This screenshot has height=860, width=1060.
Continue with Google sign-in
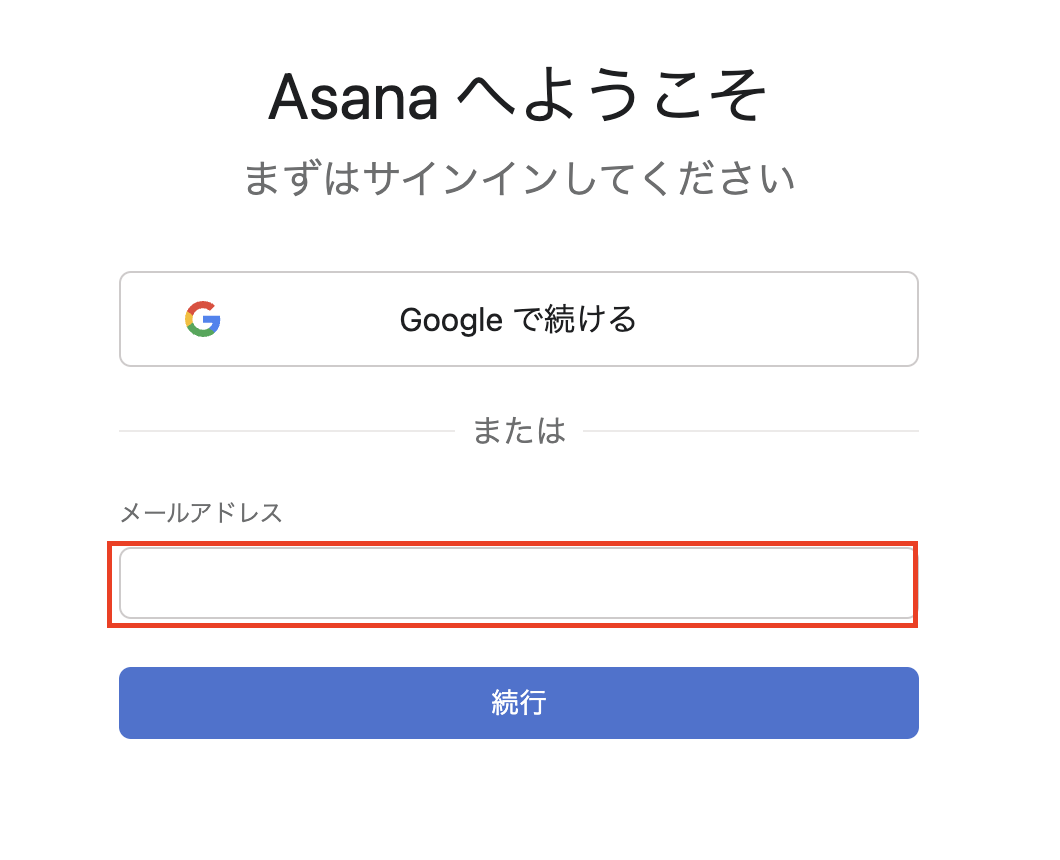click(x=518, y=319)
